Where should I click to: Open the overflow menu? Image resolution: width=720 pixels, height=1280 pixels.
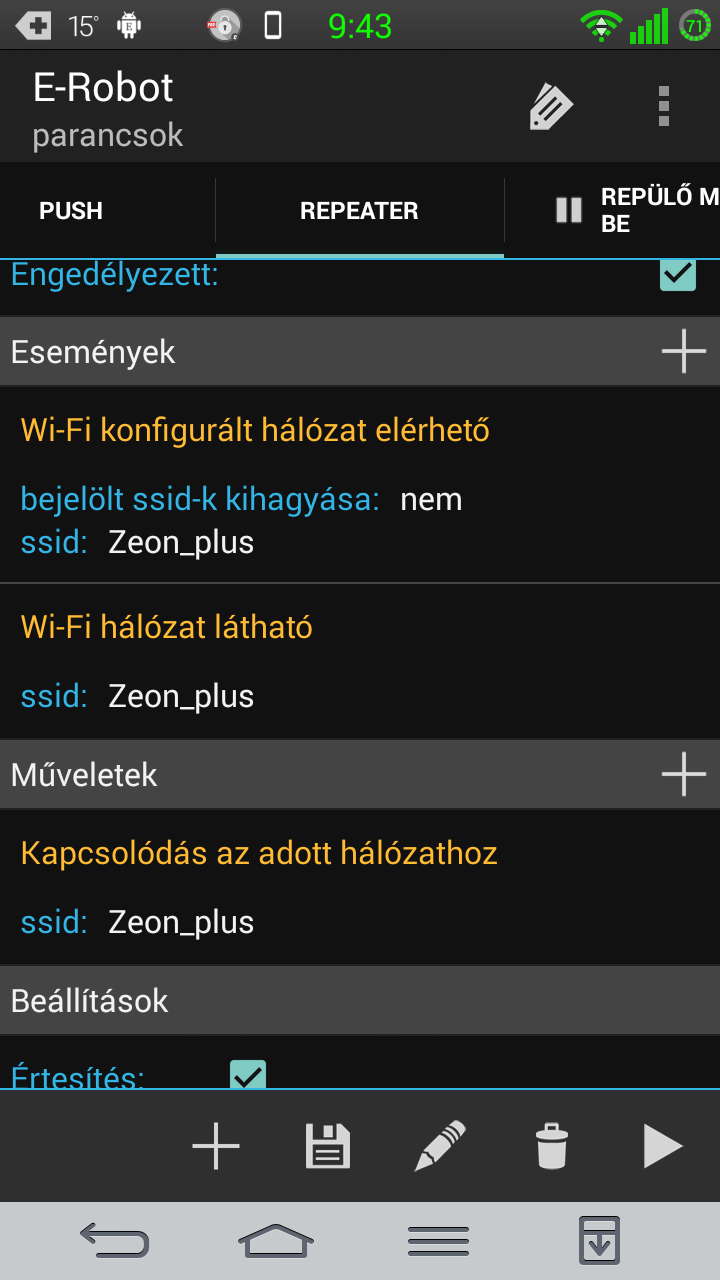663,106
